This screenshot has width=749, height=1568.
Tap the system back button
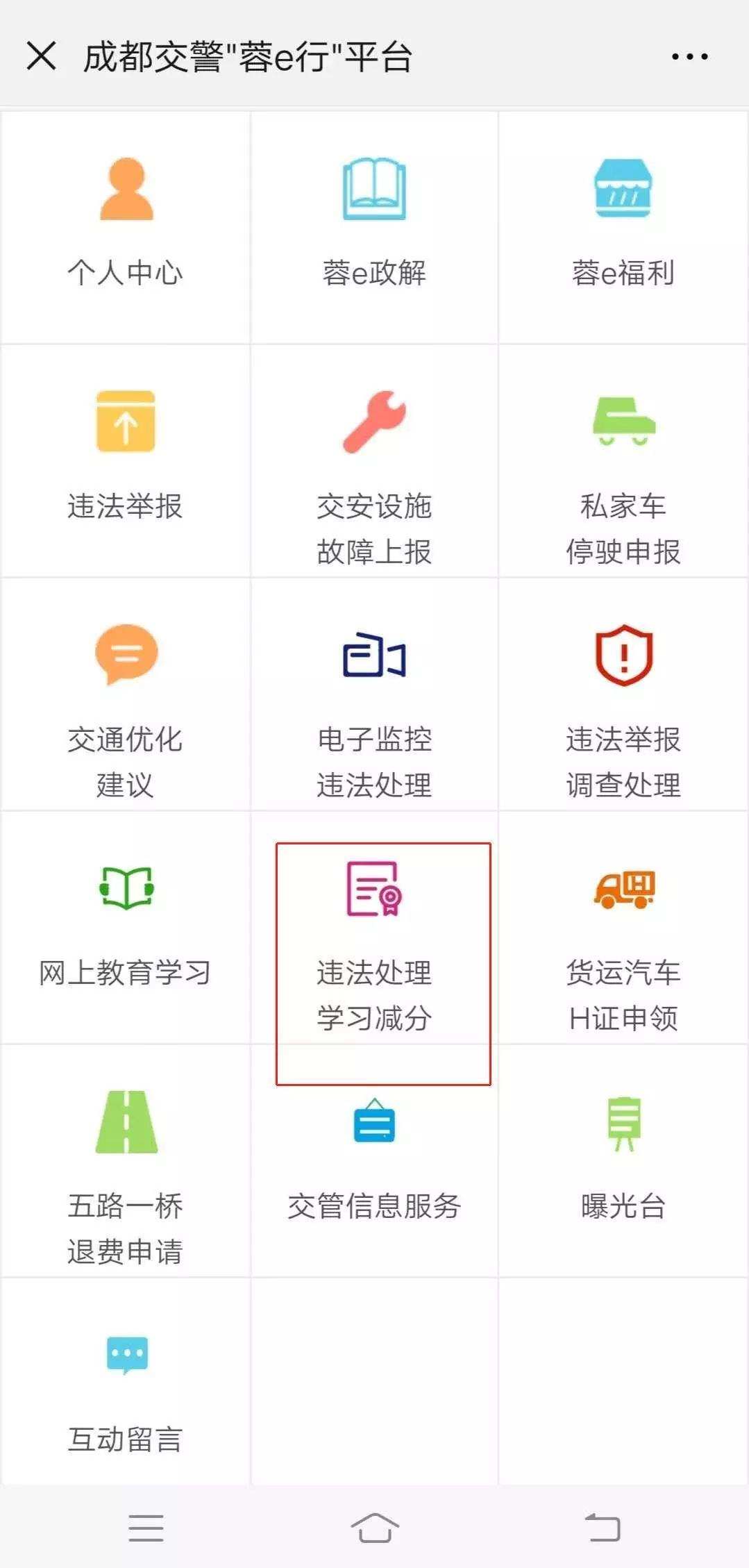click(602, 1528)
